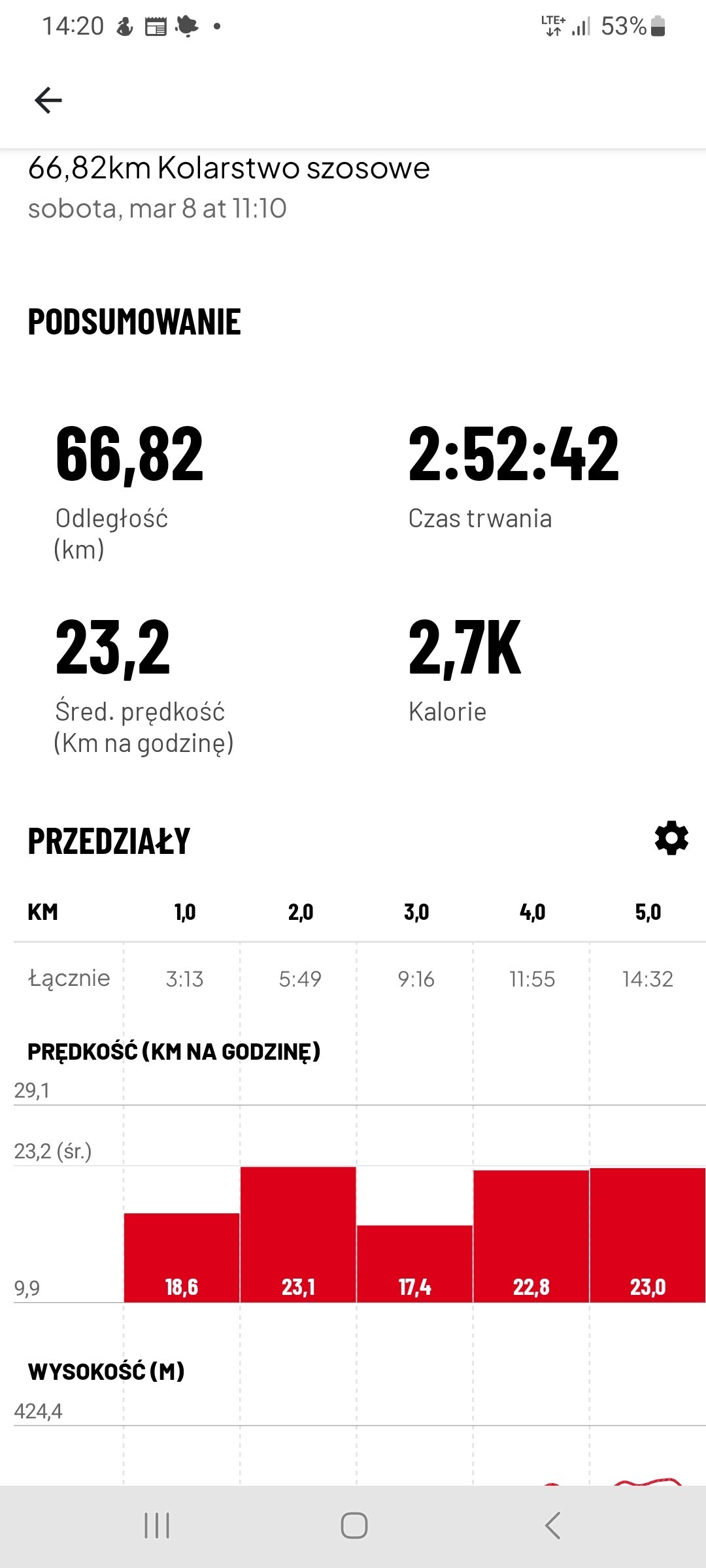Open the Przedziały settings gear
This screenshot has width=706, height=1568.
pos(671,839)
